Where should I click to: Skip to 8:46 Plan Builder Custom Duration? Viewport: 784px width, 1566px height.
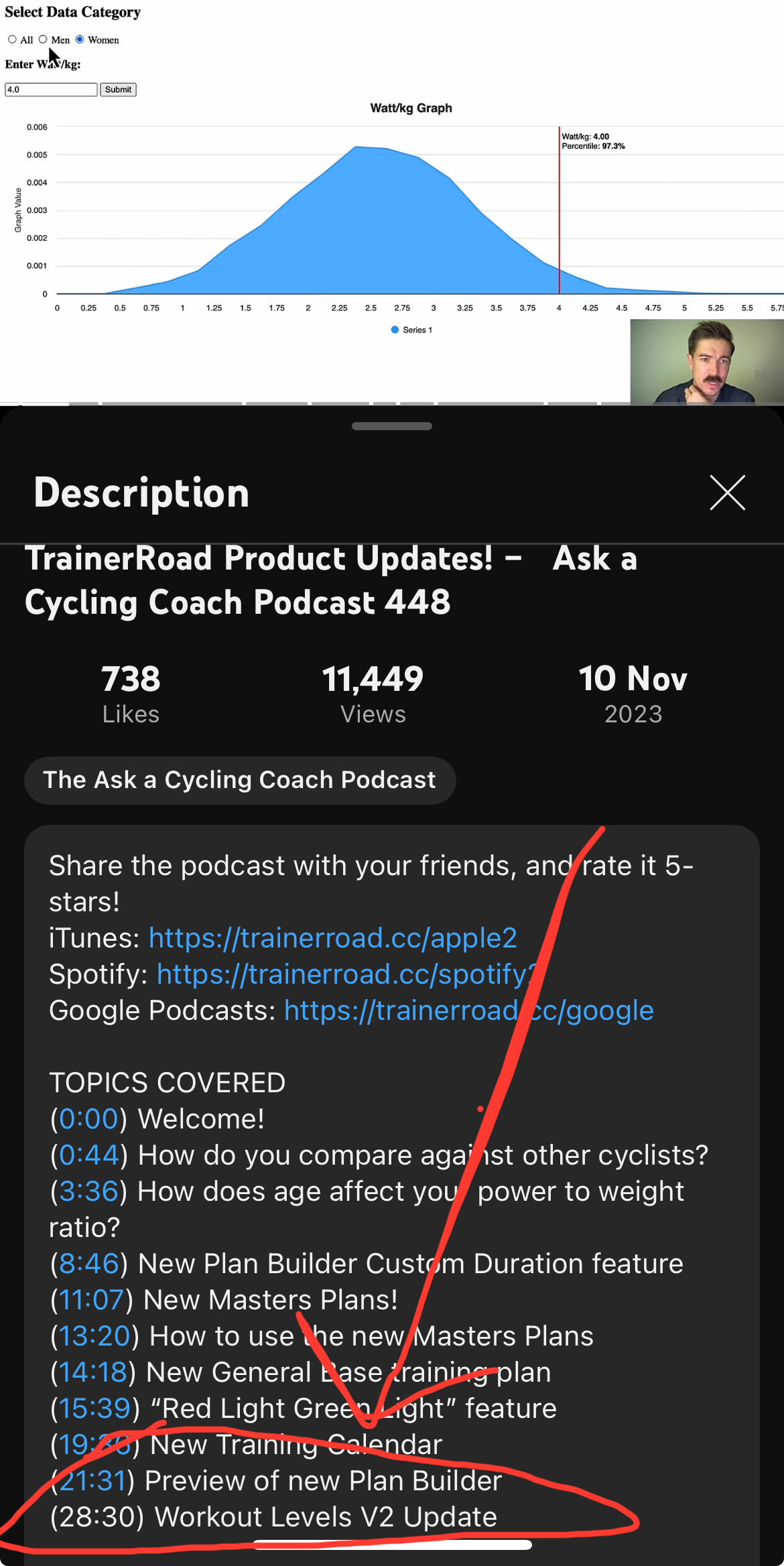pyautogui.click(x=88, y=1263)
